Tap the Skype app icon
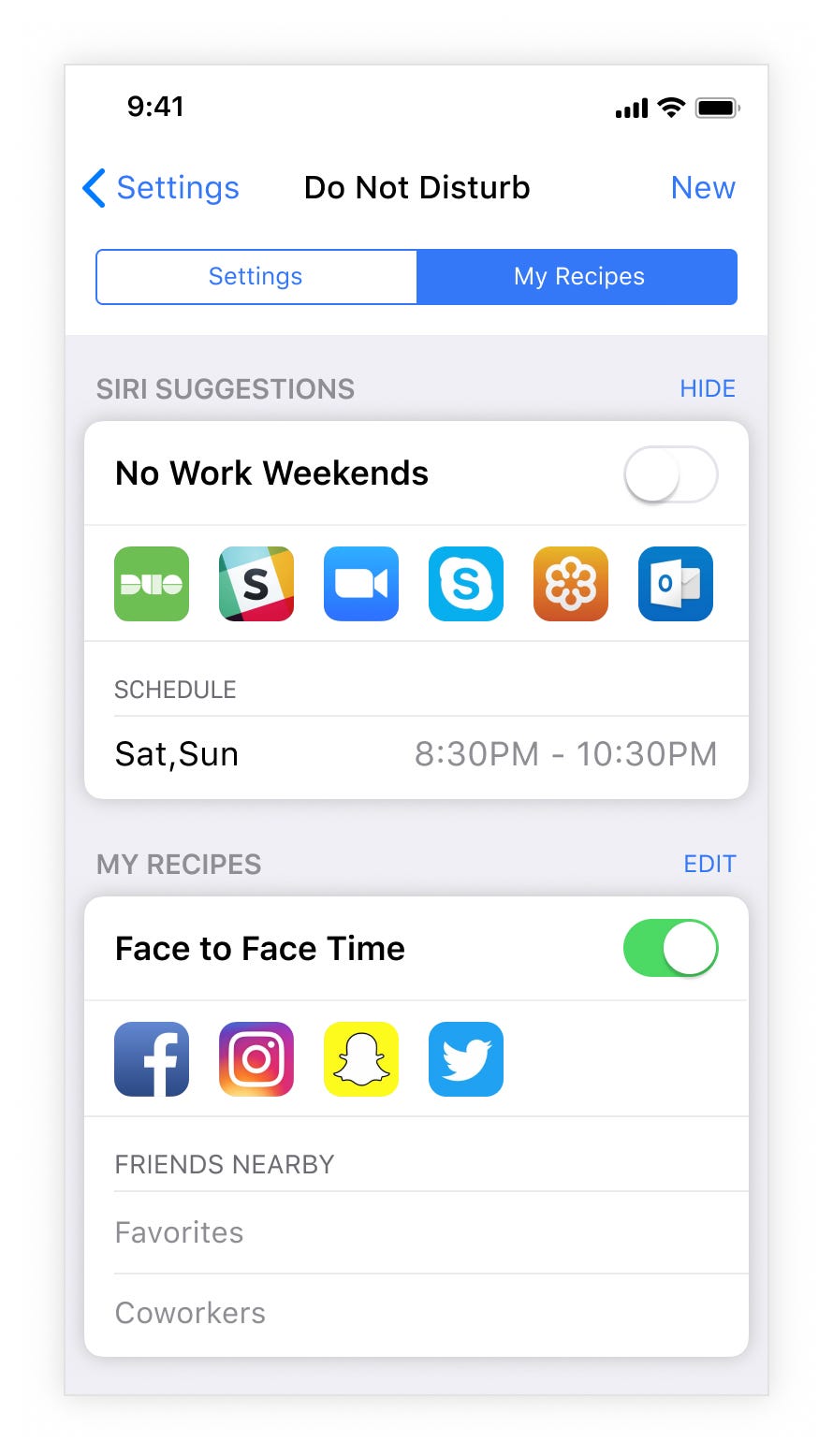833x1456 pixels. click(466, 584)
